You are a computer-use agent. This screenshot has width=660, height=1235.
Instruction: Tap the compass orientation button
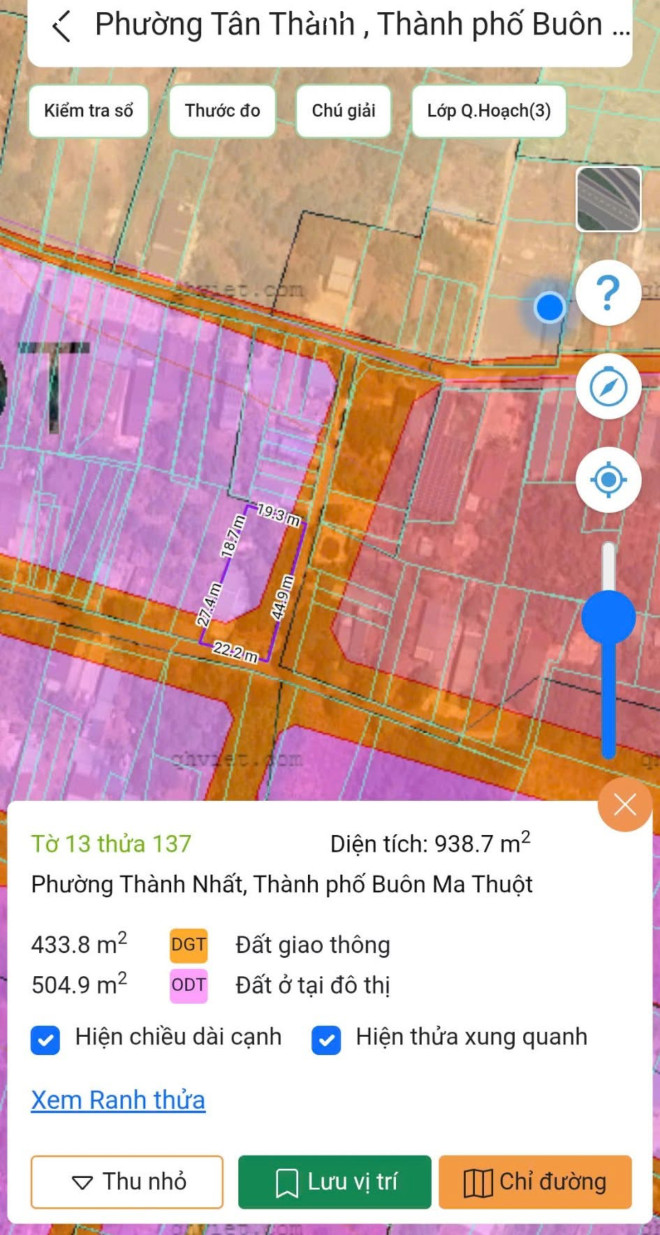coord(608,386)
